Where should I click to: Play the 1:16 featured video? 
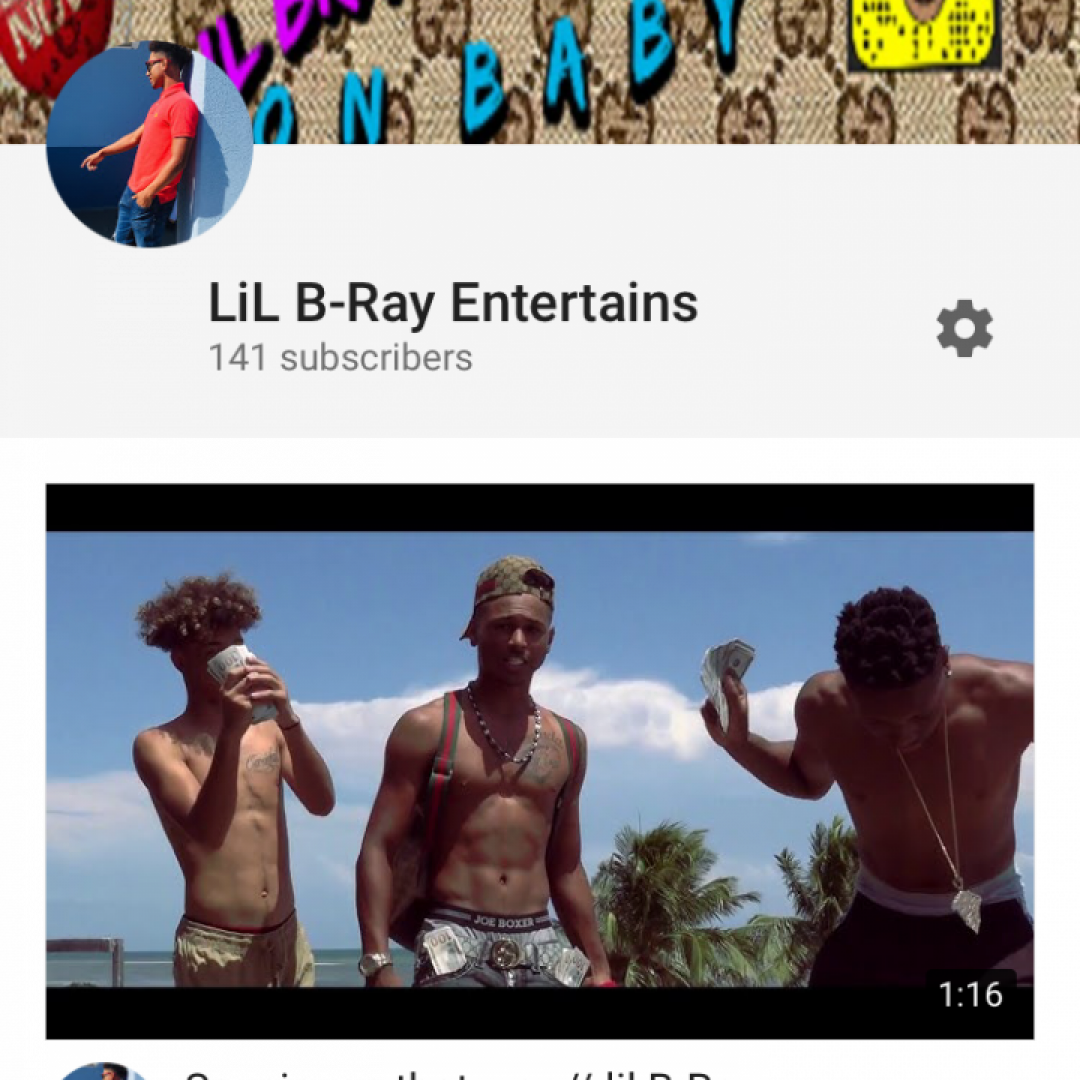[540, 760]
